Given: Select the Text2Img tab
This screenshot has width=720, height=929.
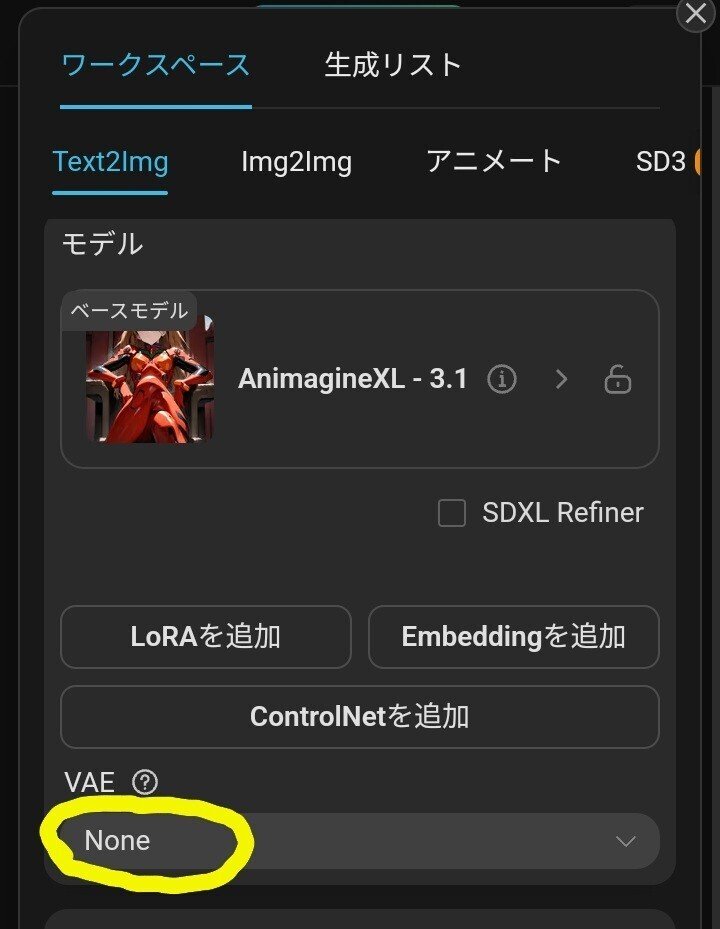Looking at the screenshot, I should click(110, 162).
